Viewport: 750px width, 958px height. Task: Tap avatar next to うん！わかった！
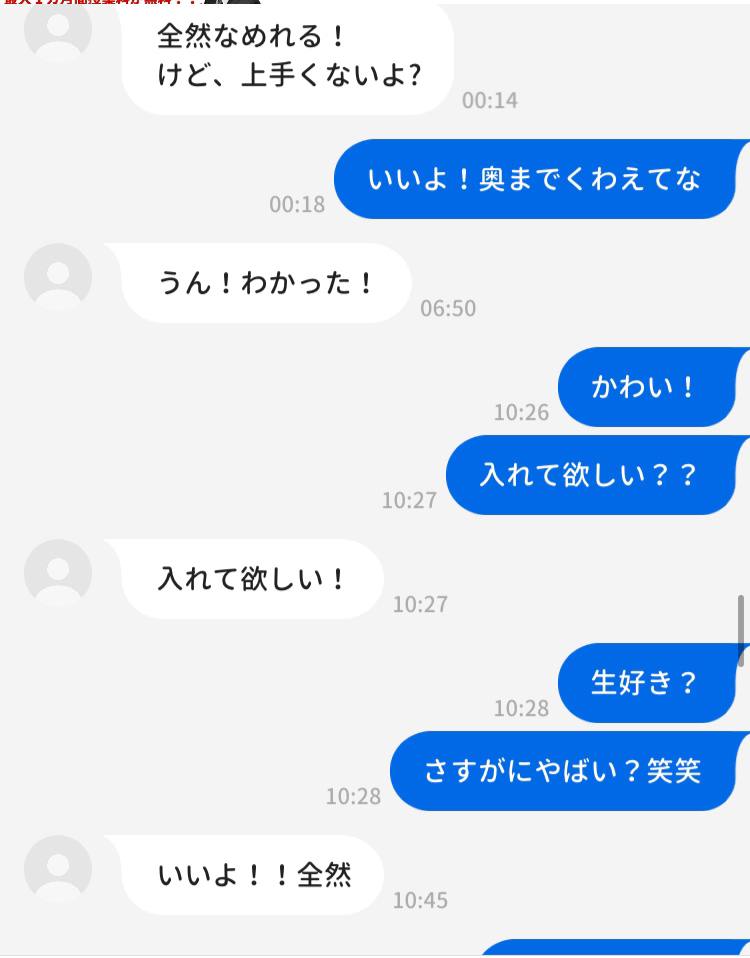57,278
